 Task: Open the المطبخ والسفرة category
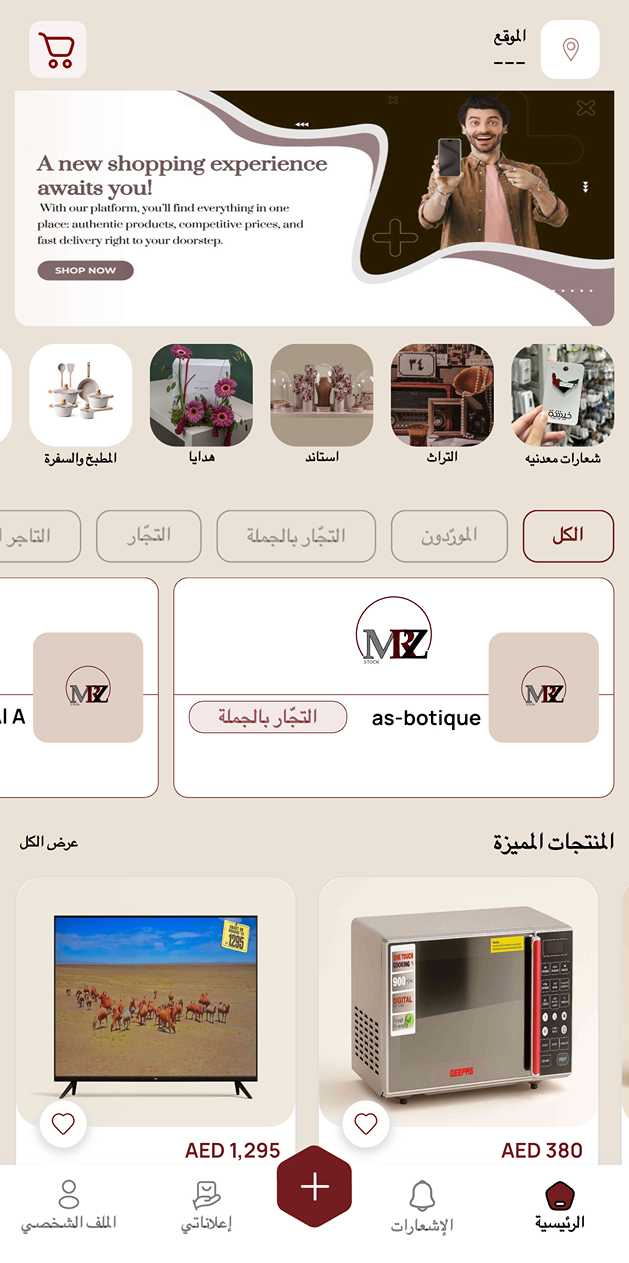point(81,396)
